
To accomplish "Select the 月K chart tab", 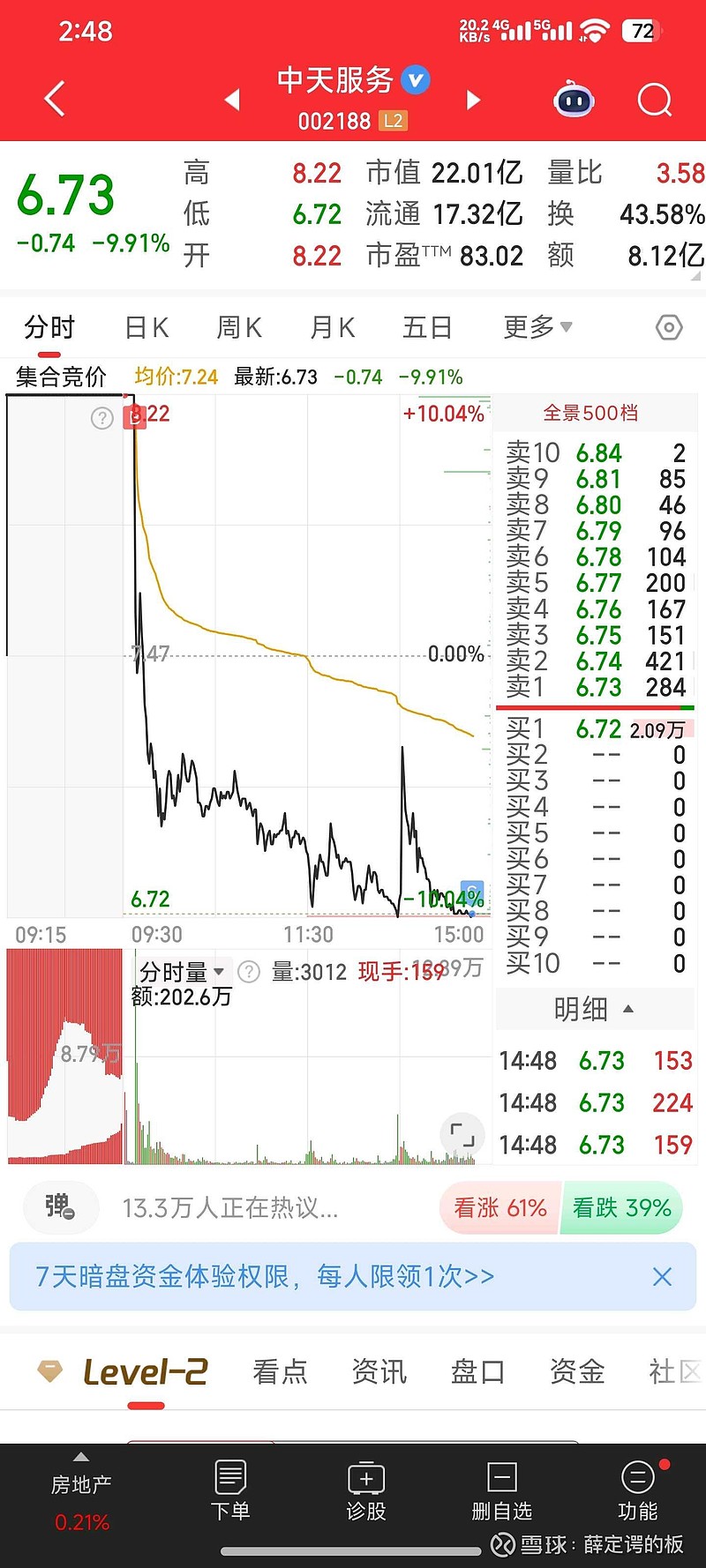I will tap(333, 328).
